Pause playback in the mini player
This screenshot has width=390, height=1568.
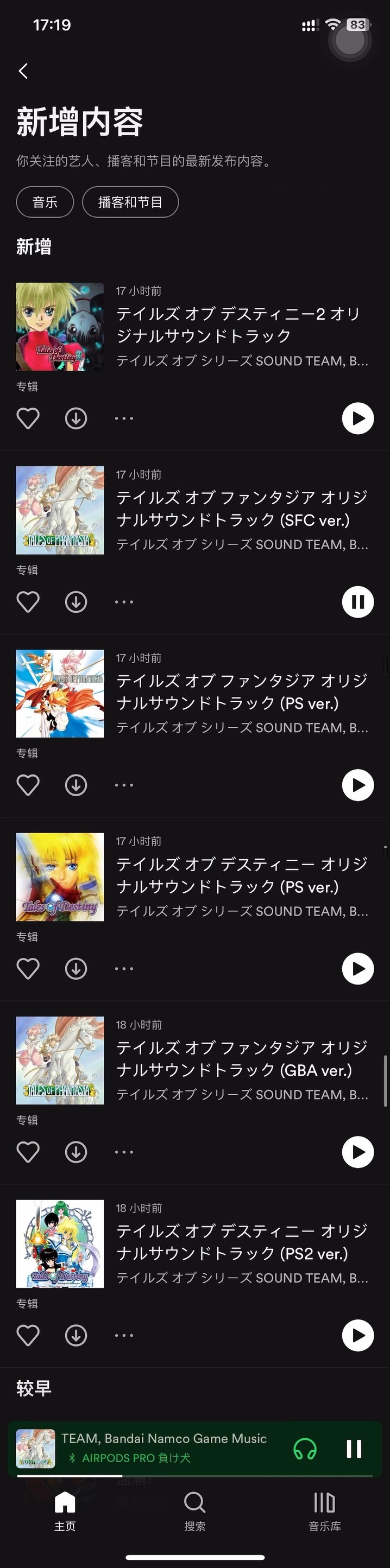354,1449
